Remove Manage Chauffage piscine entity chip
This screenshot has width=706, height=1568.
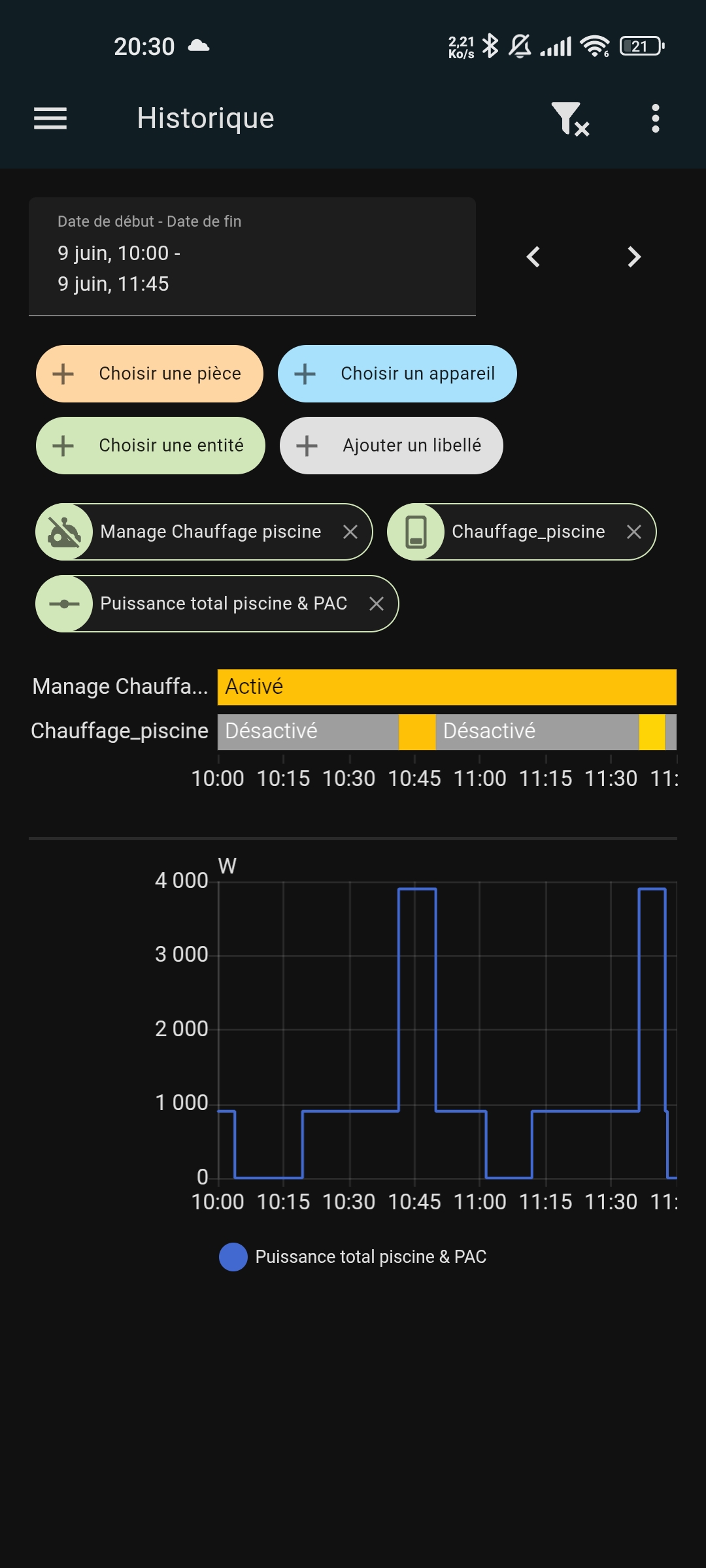[350, 532]
